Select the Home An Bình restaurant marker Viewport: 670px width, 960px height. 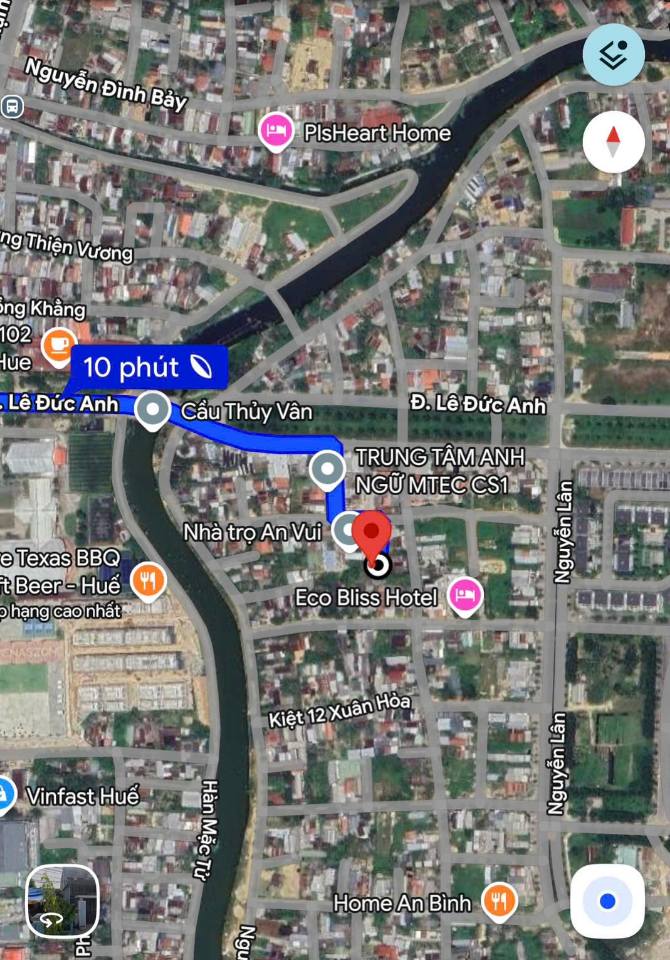coord(499,902)
